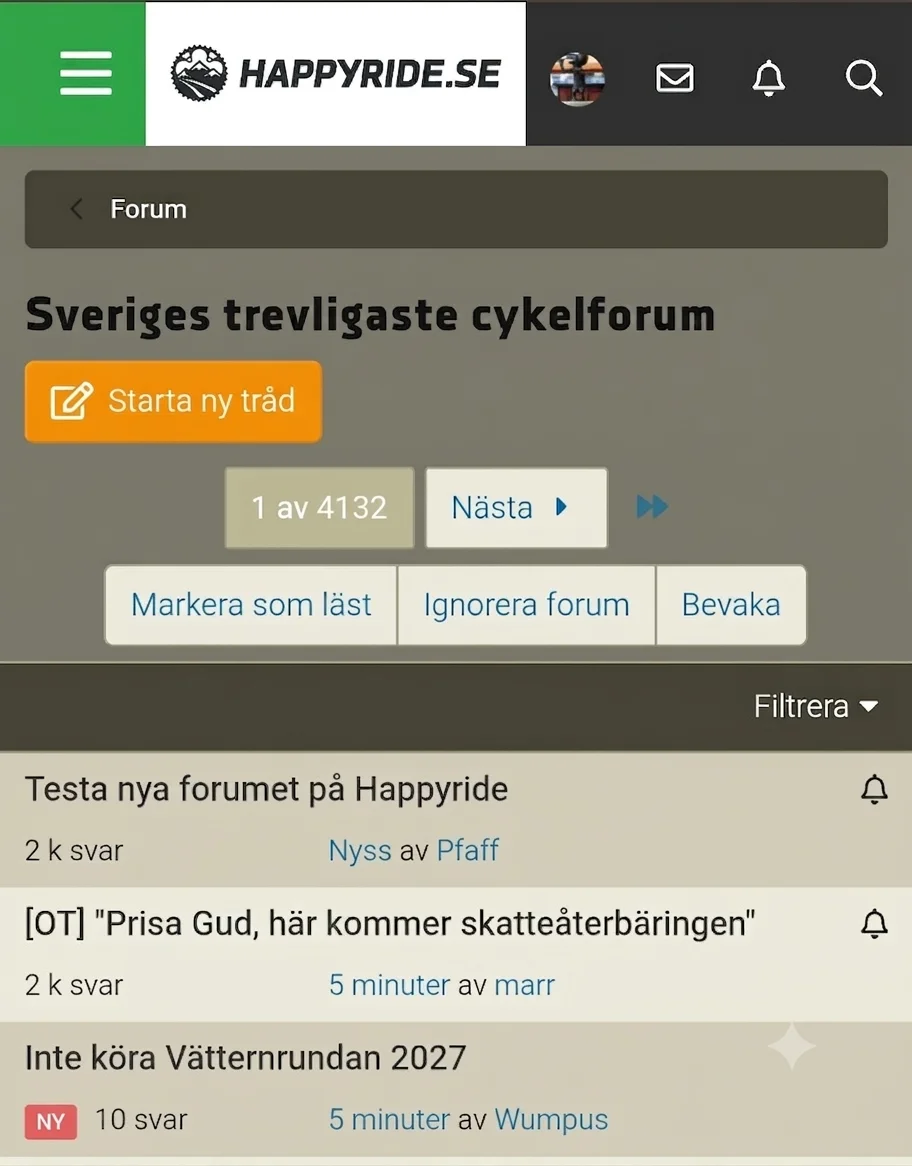Image resolution: width=912 pixels, height=1166 pixels.
Task: Tap Ignorera forum button
Action: coord(526,605)
